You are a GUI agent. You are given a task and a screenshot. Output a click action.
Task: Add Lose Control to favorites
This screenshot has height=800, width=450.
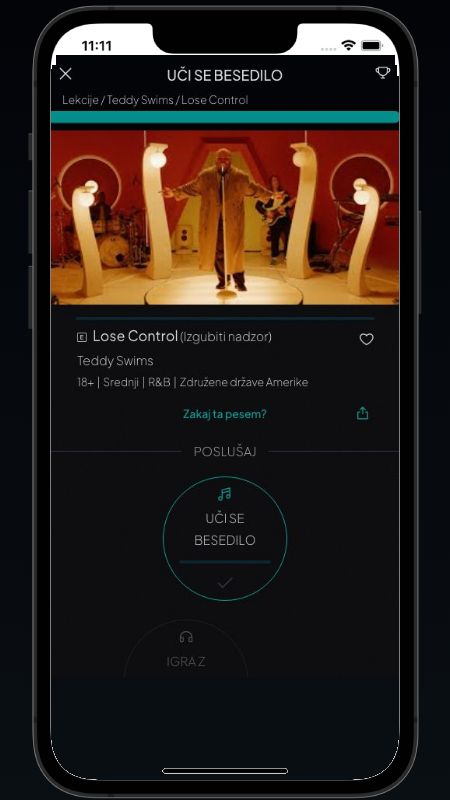pyautogui.click(x=366, y=339)
